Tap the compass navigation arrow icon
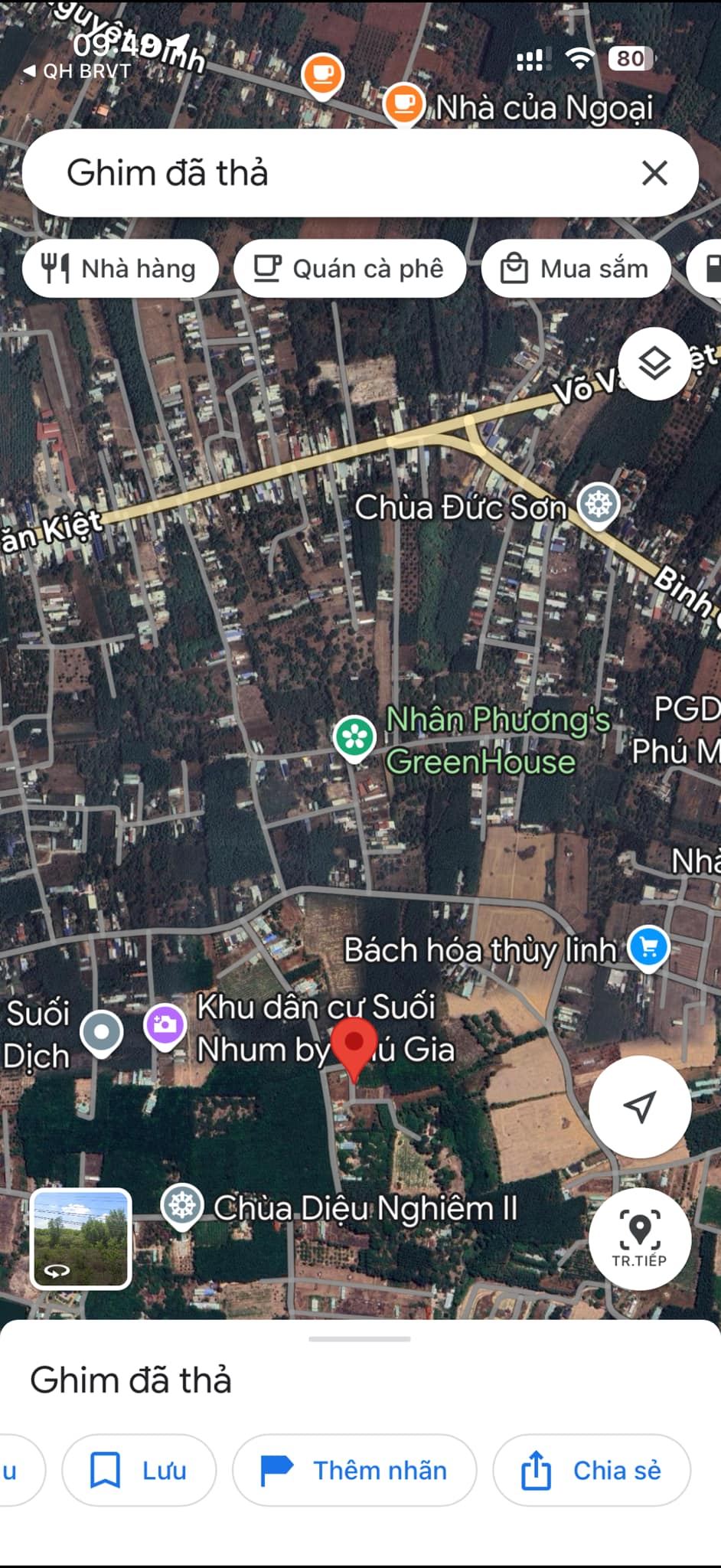Image resolution: width=721 pixels, height=1568 pixels. coord(640,1108)
